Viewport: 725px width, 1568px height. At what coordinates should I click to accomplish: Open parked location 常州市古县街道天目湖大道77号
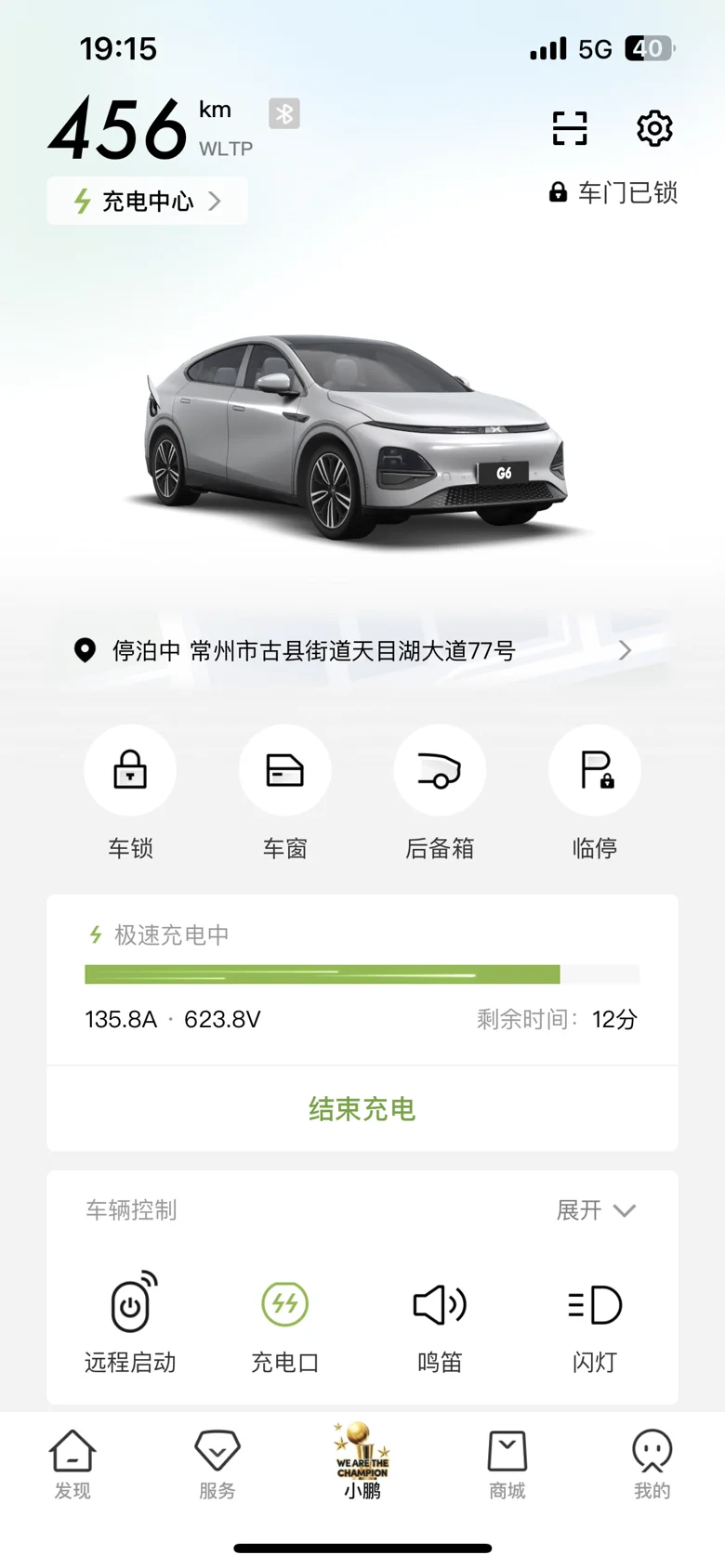tap(353, 650)
